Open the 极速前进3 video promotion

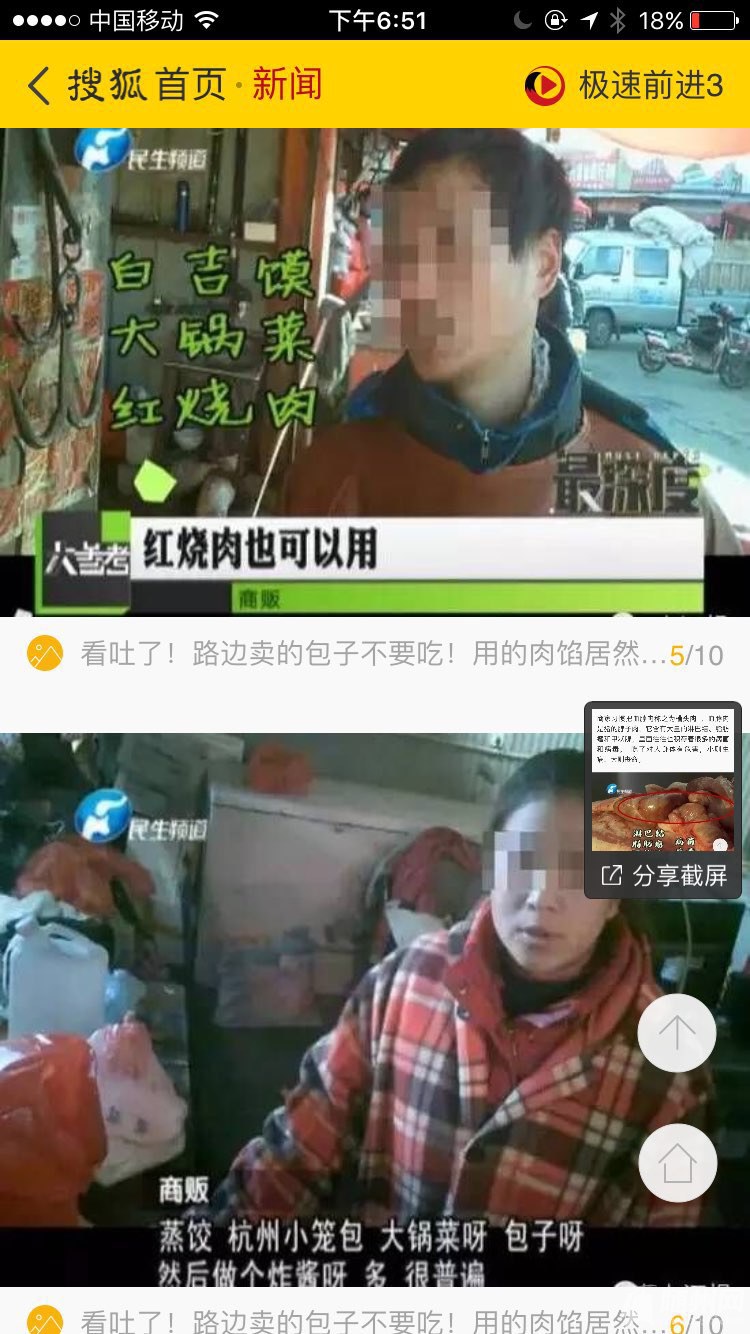coord(624,86)
